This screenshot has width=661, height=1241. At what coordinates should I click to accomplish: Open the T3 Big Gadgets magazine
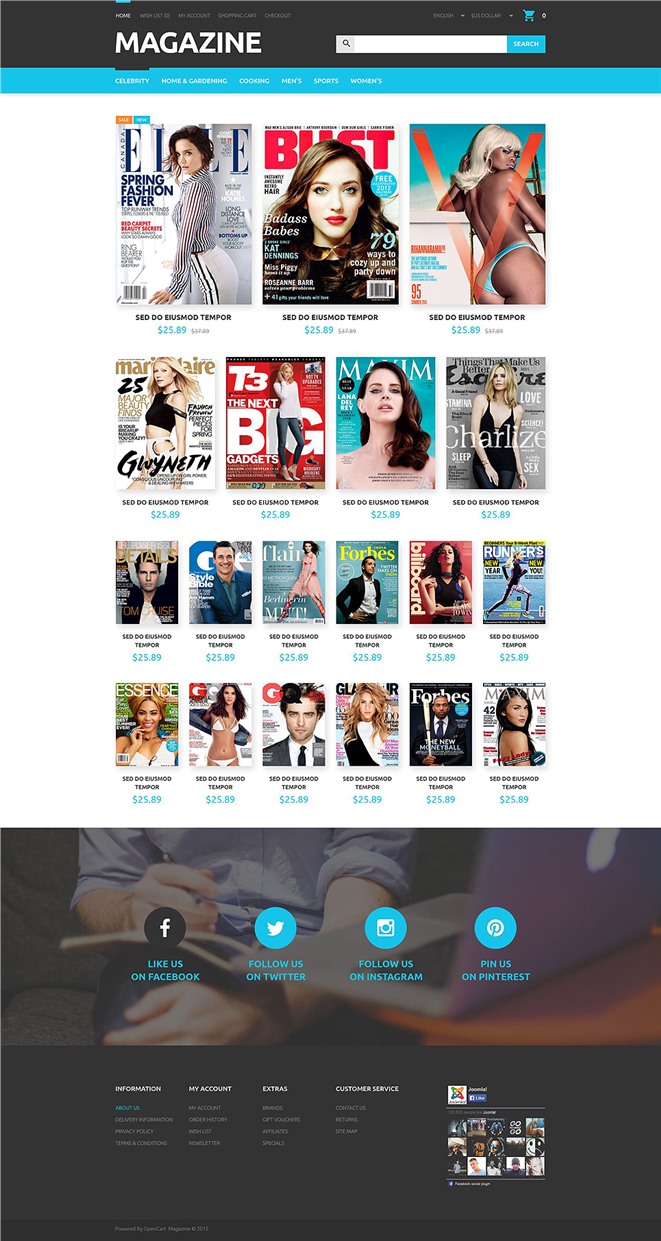click(275, 423)
